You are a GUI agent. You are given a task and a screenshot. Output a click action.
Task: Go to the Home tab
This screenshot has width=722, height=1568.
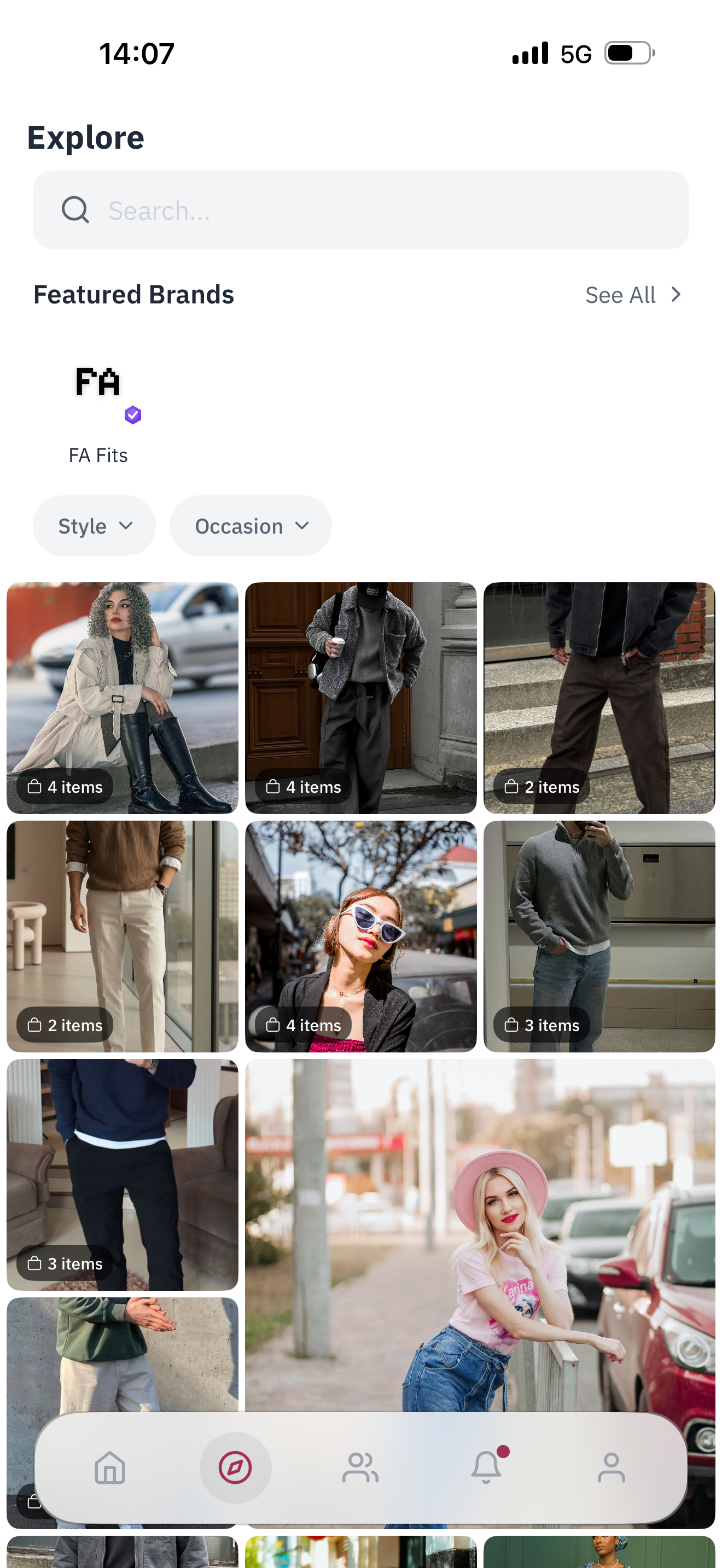pyautogui.click(x=110, y=1467)
